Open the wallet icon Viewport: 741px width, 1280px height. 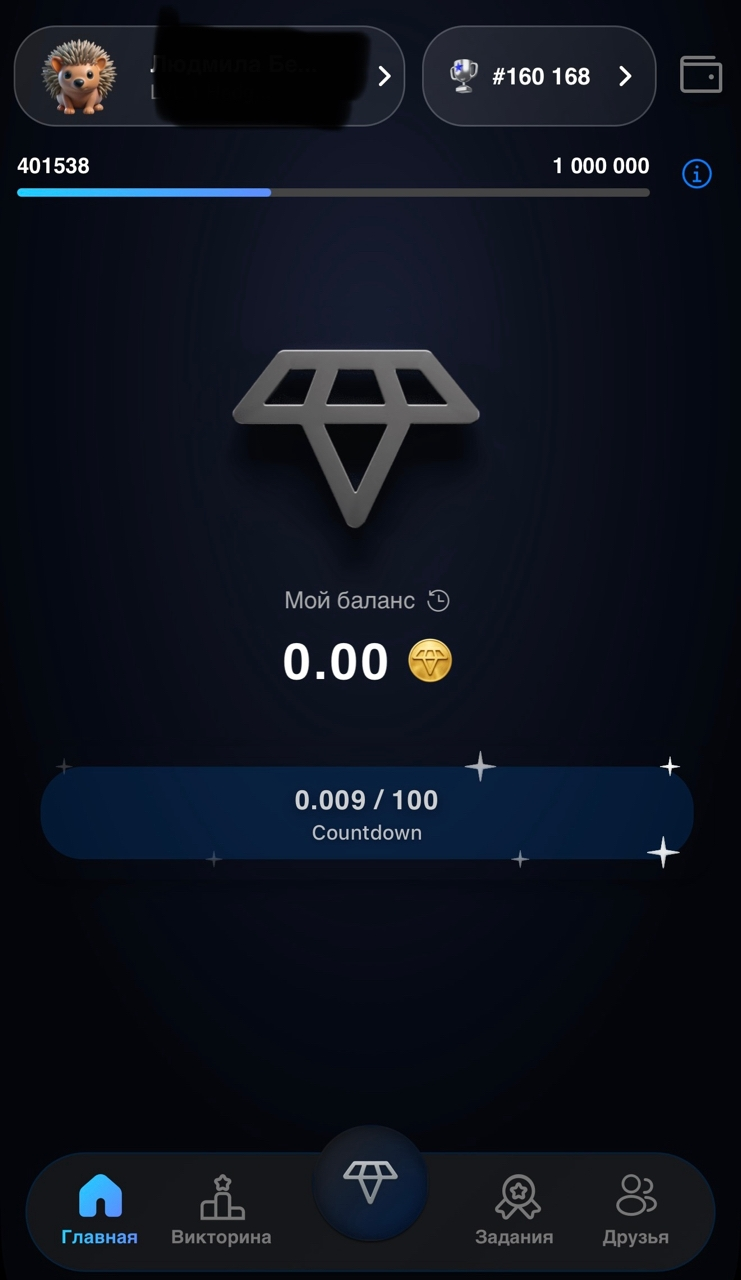click(701, 75)
